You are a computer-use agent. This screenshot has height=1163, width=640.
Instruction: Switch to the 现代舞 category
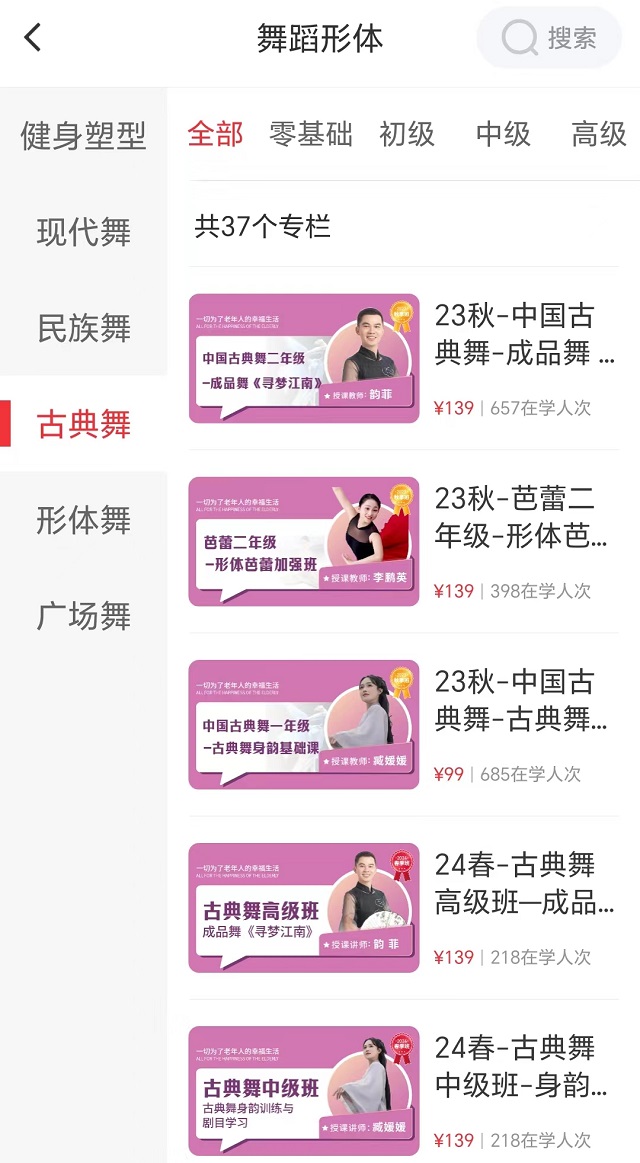point(84,232)
